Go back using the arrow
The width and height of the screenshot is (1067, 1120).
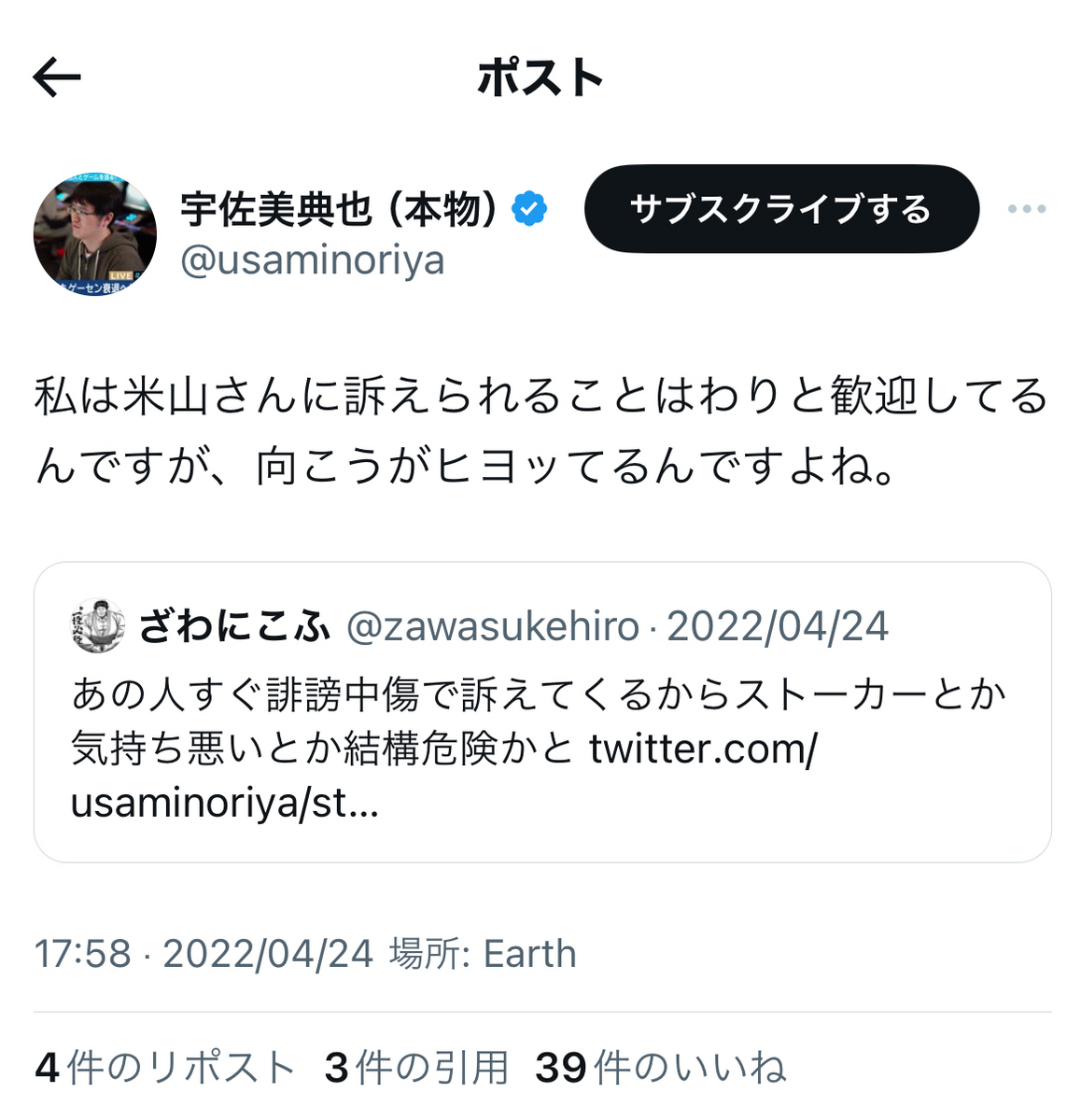click(x=57, y=77)
